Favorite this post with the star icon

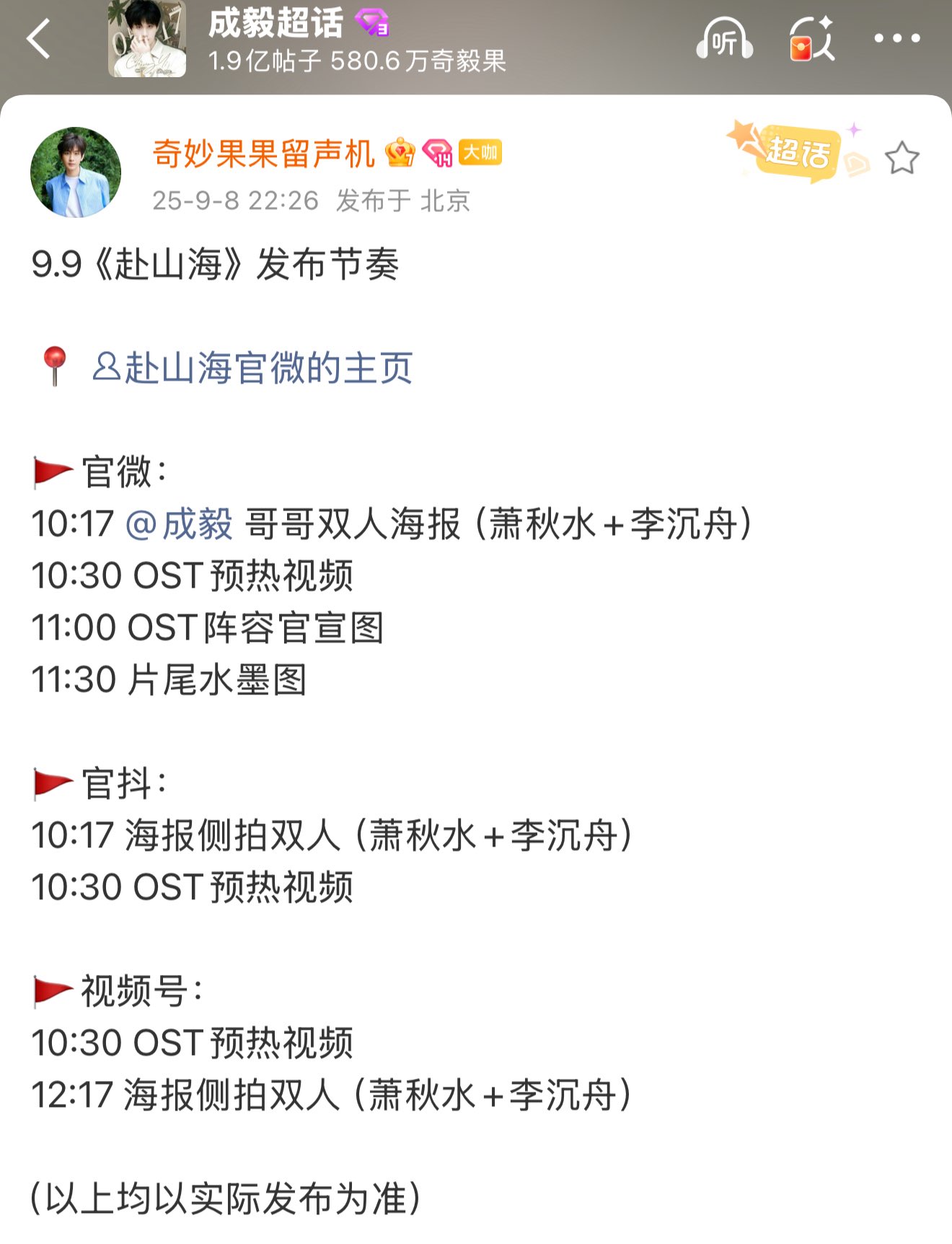(902, 159)
